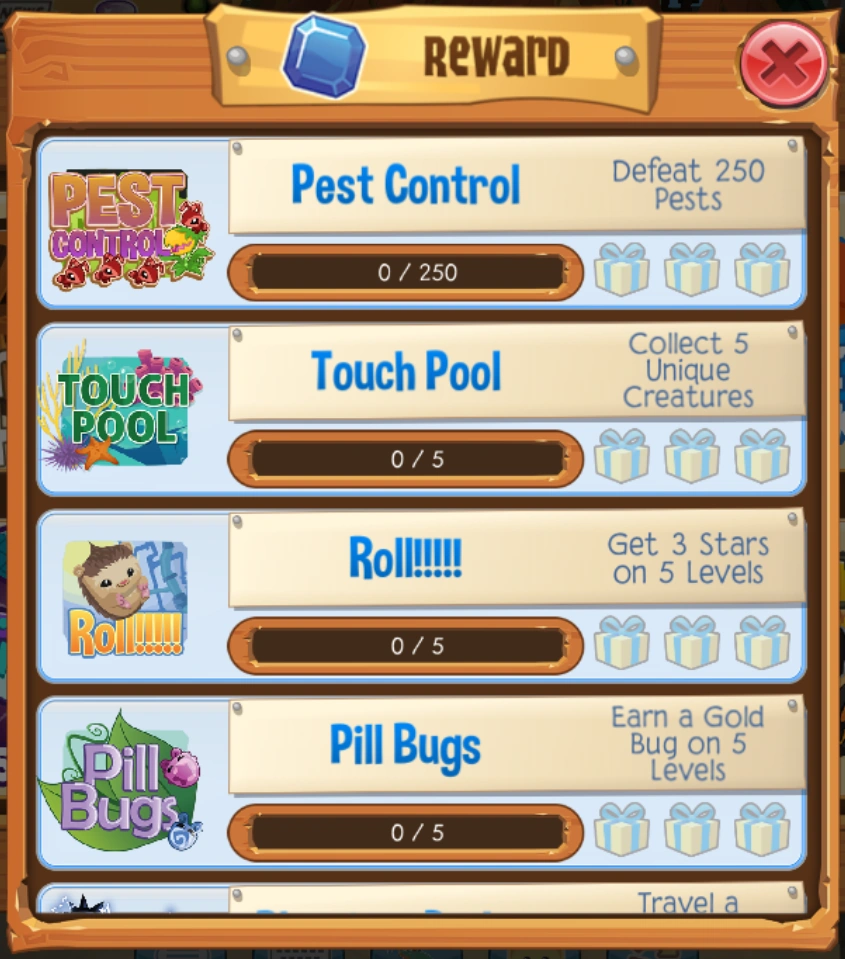Tap the Pill Bugs achievement row
Viewport: 845px width, 959px height.
point(420,782)
